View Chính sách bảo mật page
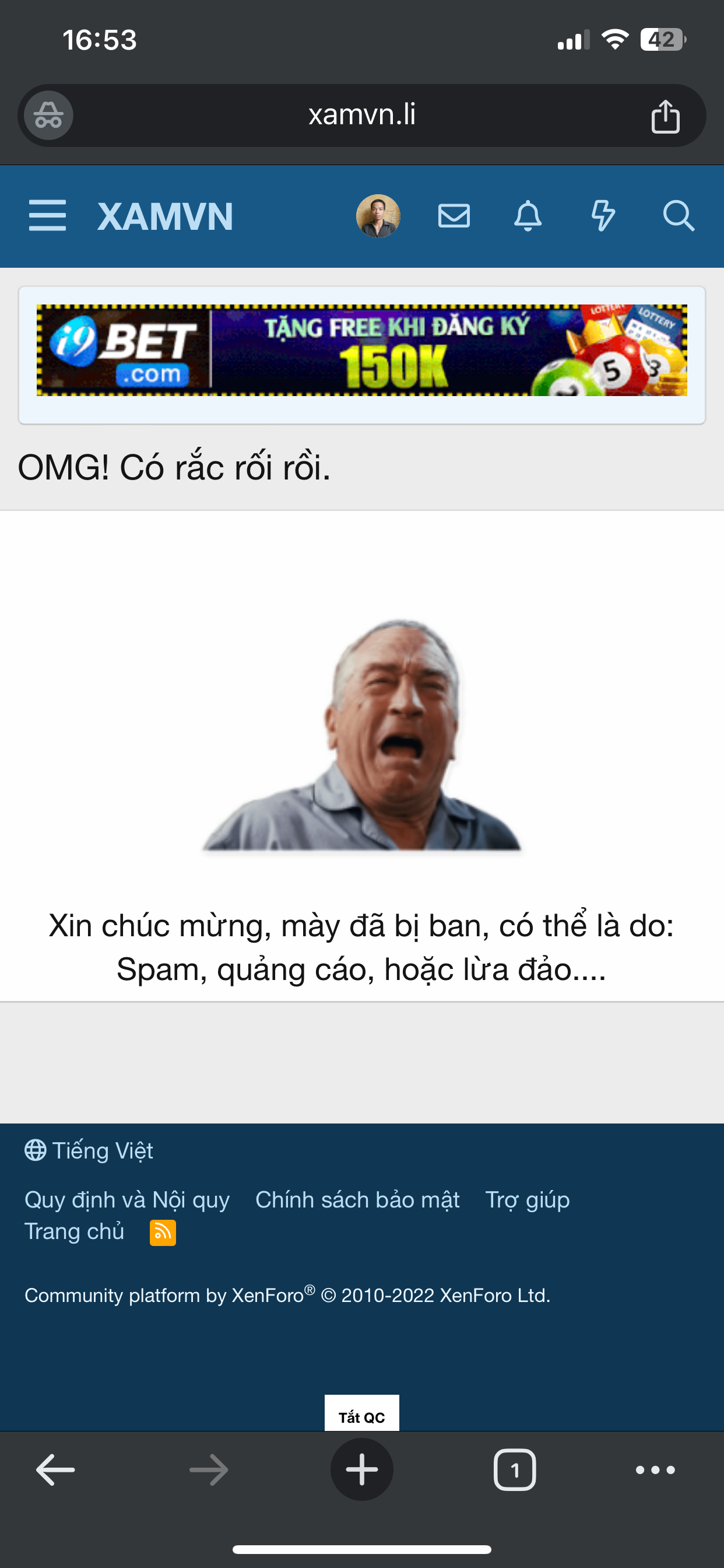 tap(357, 1199)
